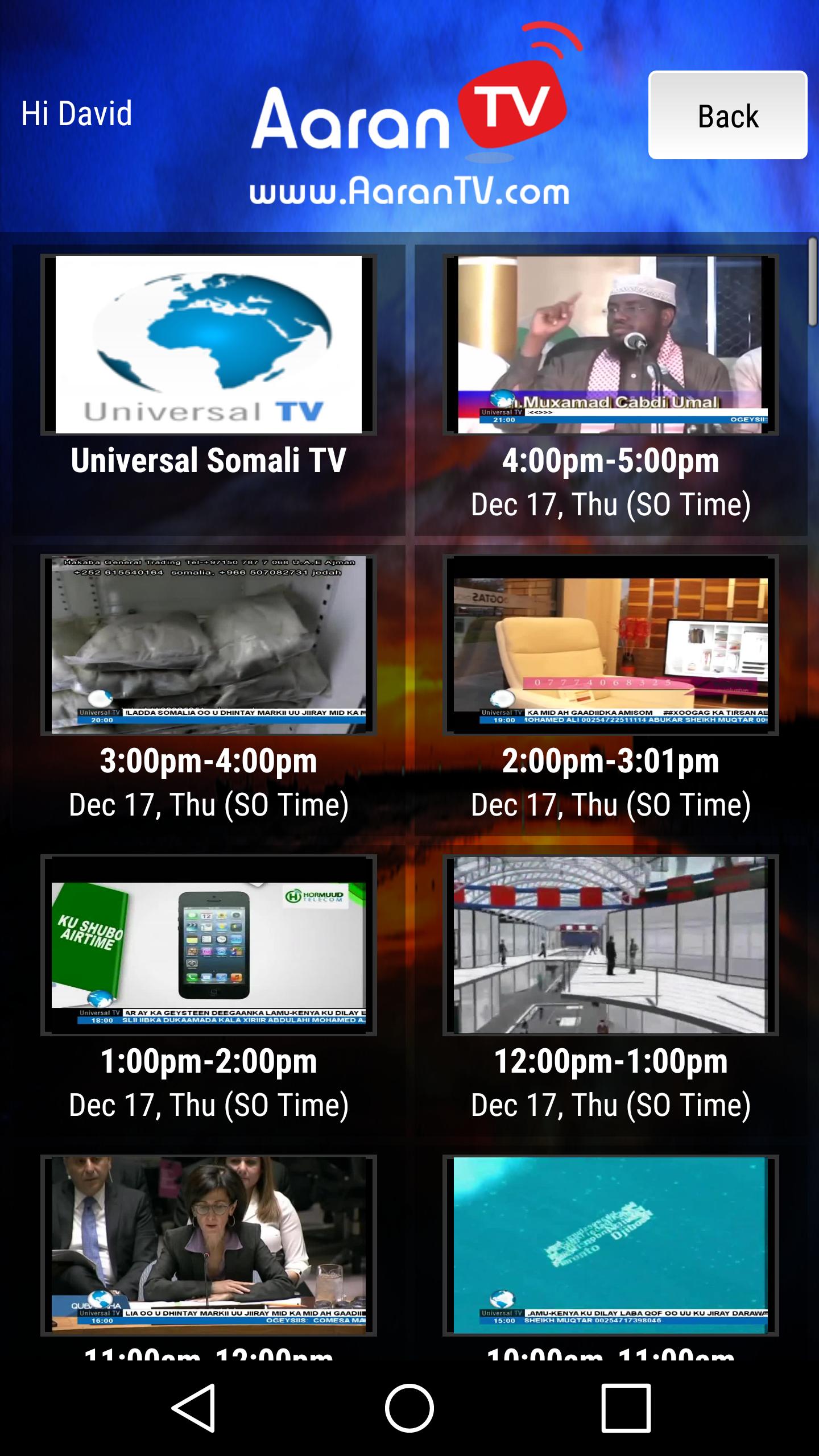Open the recent apps overview

[x=626, y=1408]
